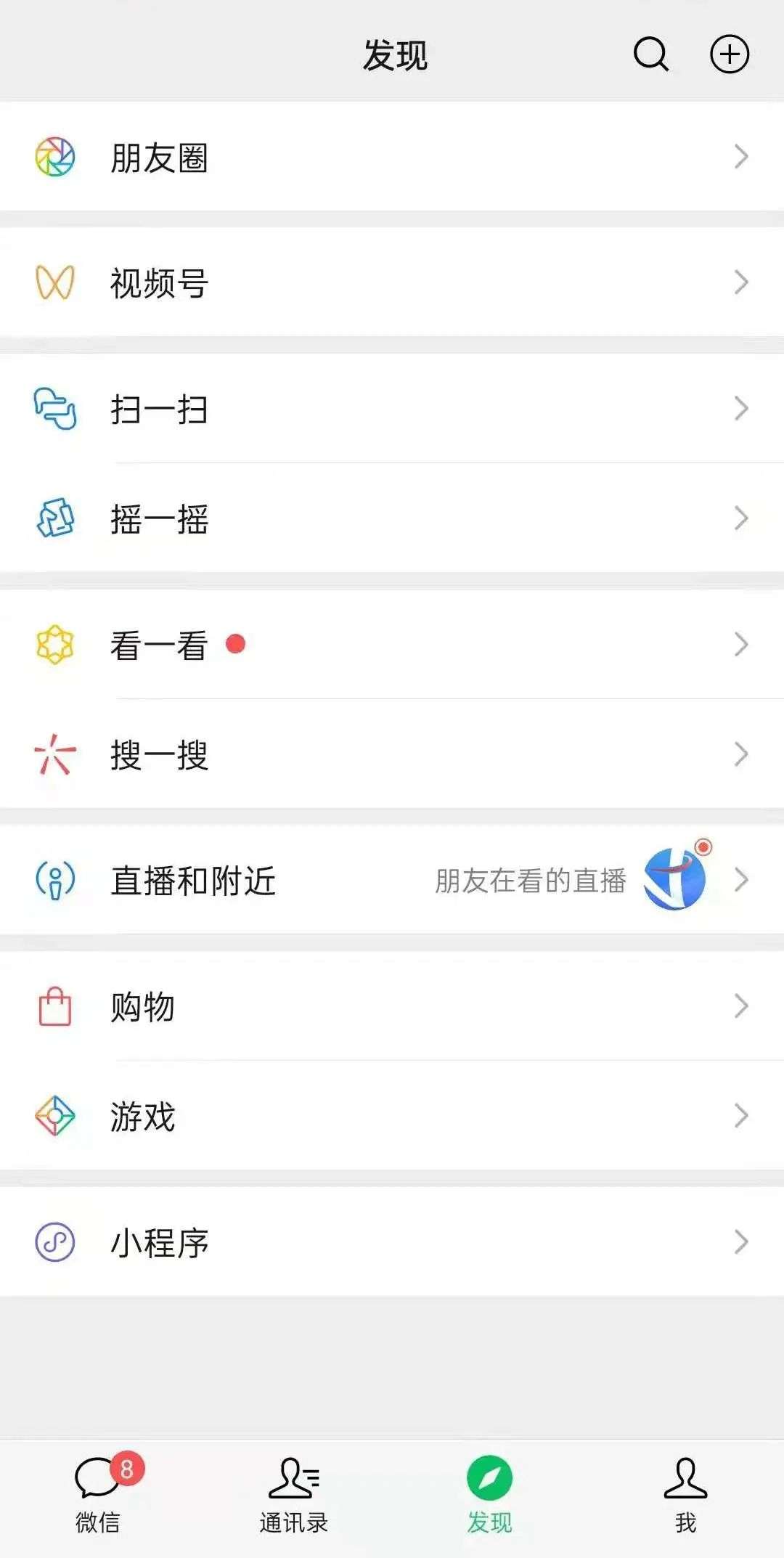784x1558 pixels.
Task: Open the plus add menu
Action: click(x=729, y=54)
